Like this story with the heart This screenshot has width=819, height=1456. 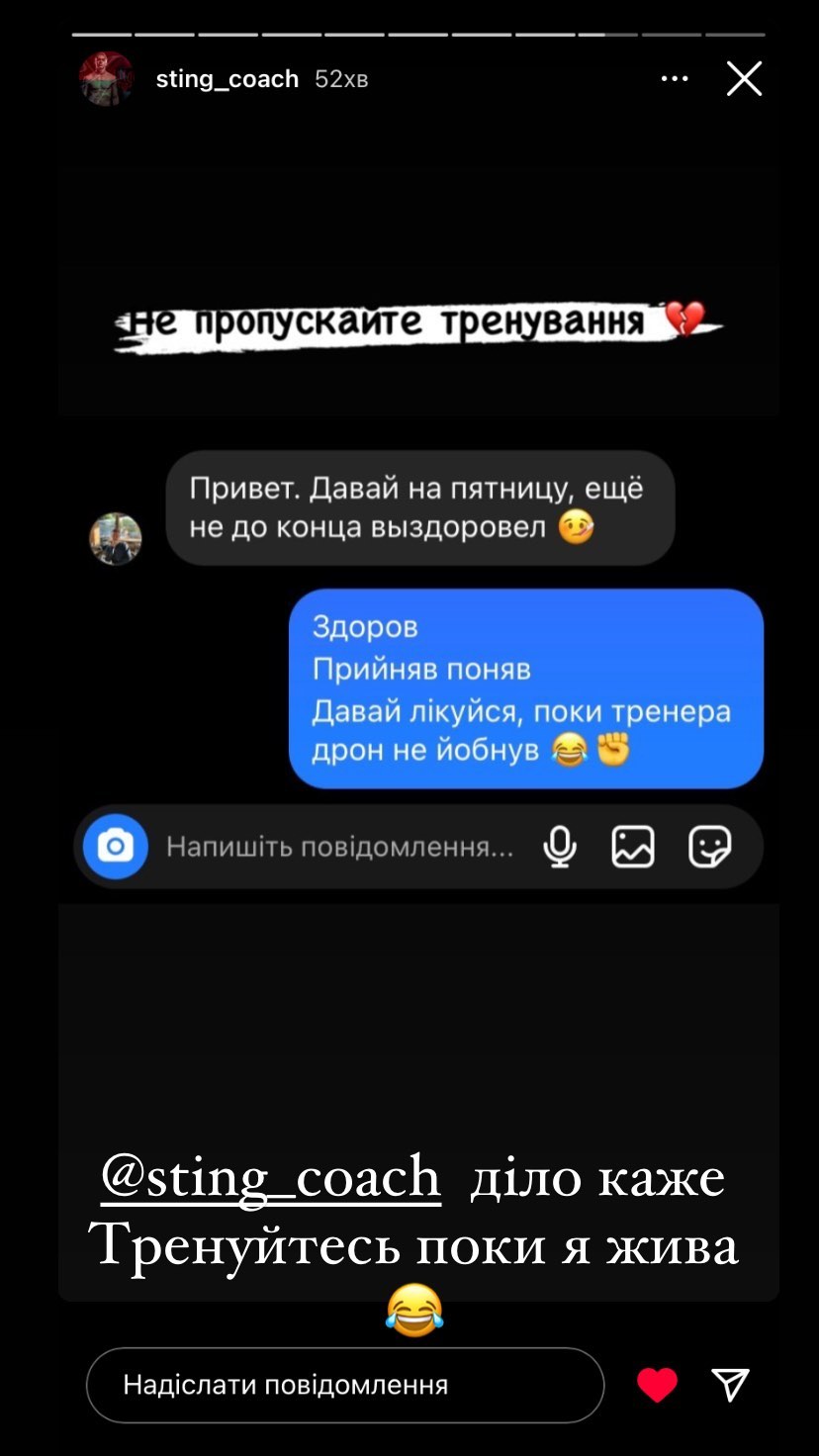click(x=657, y=1385)
